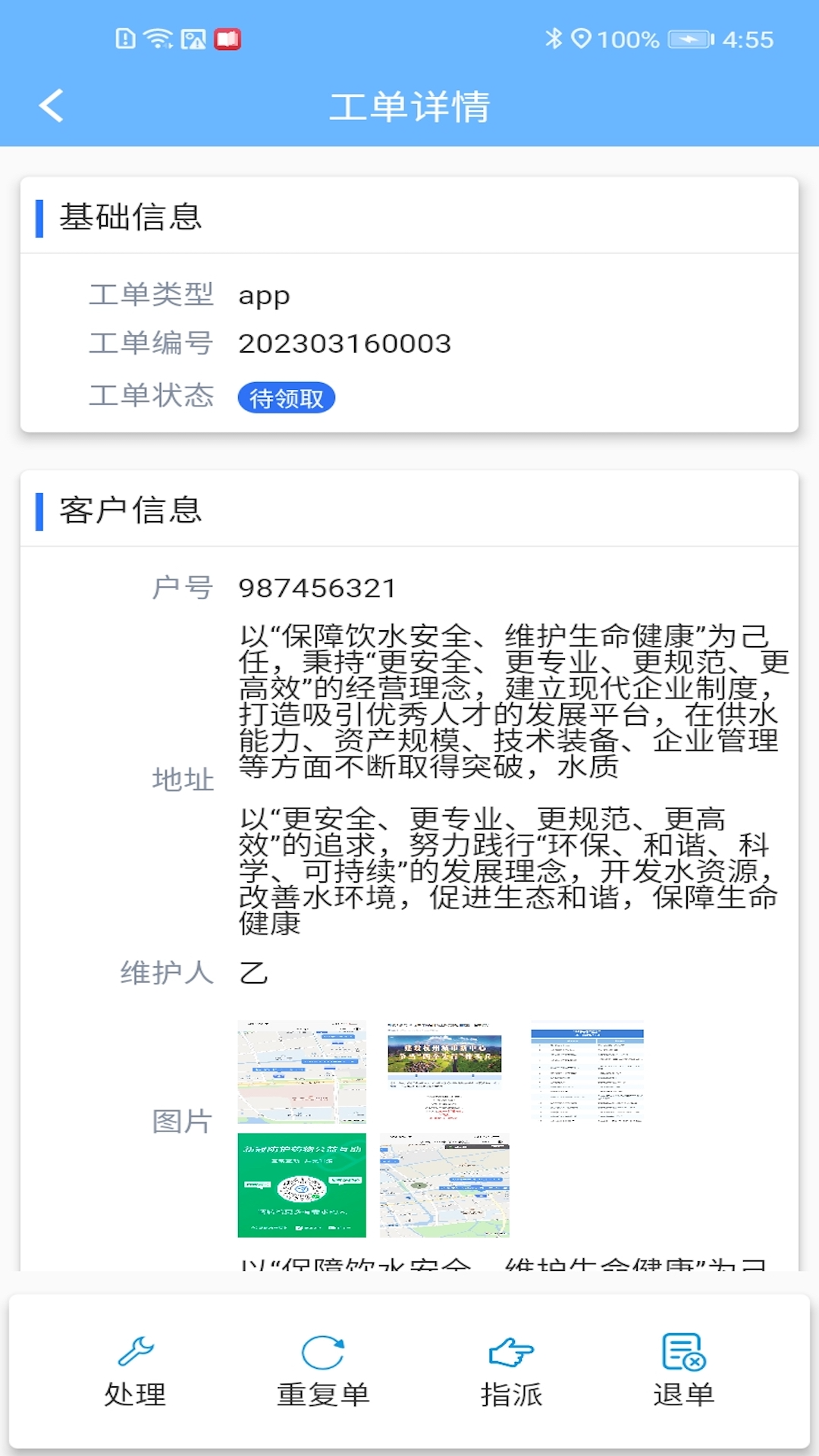
Task: Open the second map image in bottom row
Action: pos(444,1185)
